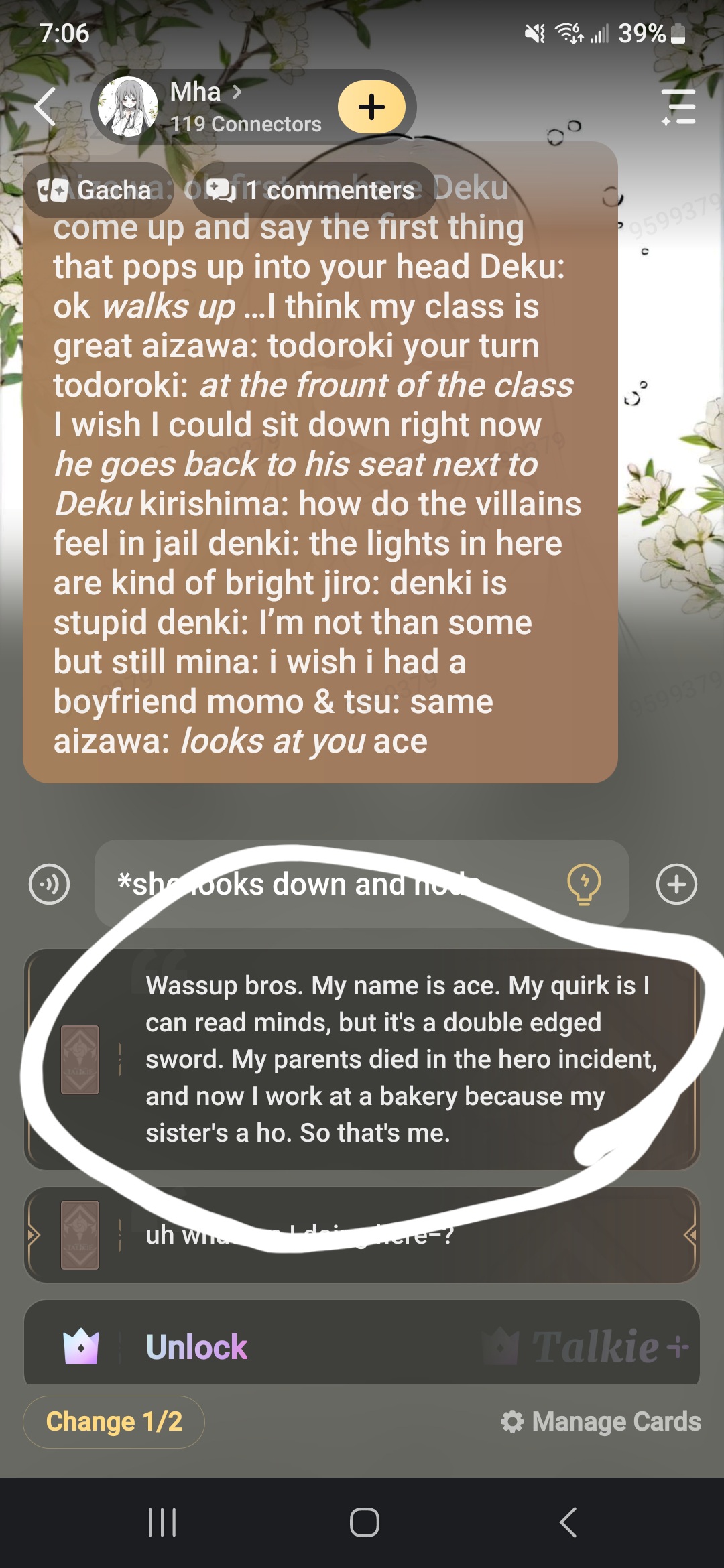Viewport: 724px width, 1568px height.
Task: Open the top-right options menu
Action: tap(678, 107)
